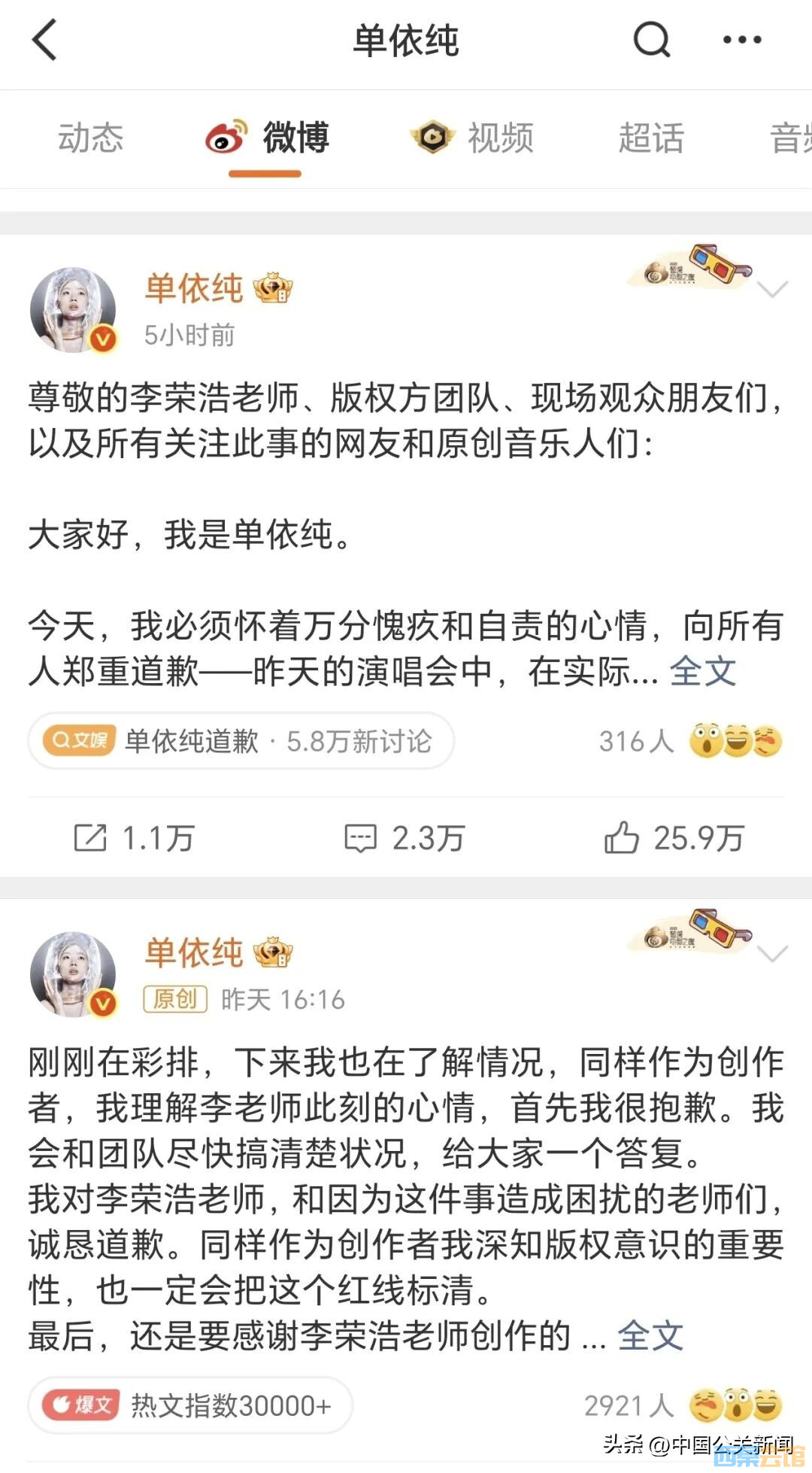This screenshot has height=1473, width=812.
Task: Open the search icon in the header
Action: point(651,40)
